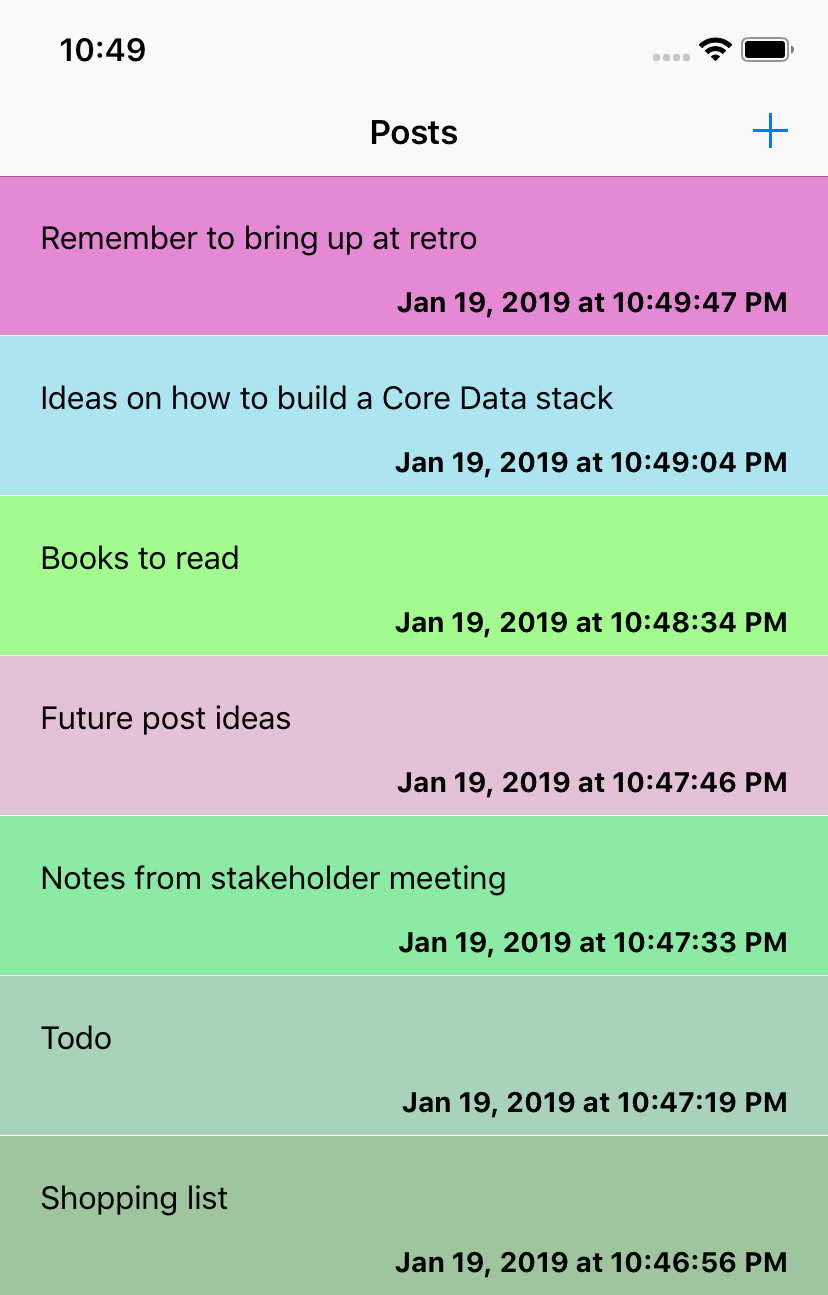Tap the Wi-Fi icon in the status bar

point(714,48)
